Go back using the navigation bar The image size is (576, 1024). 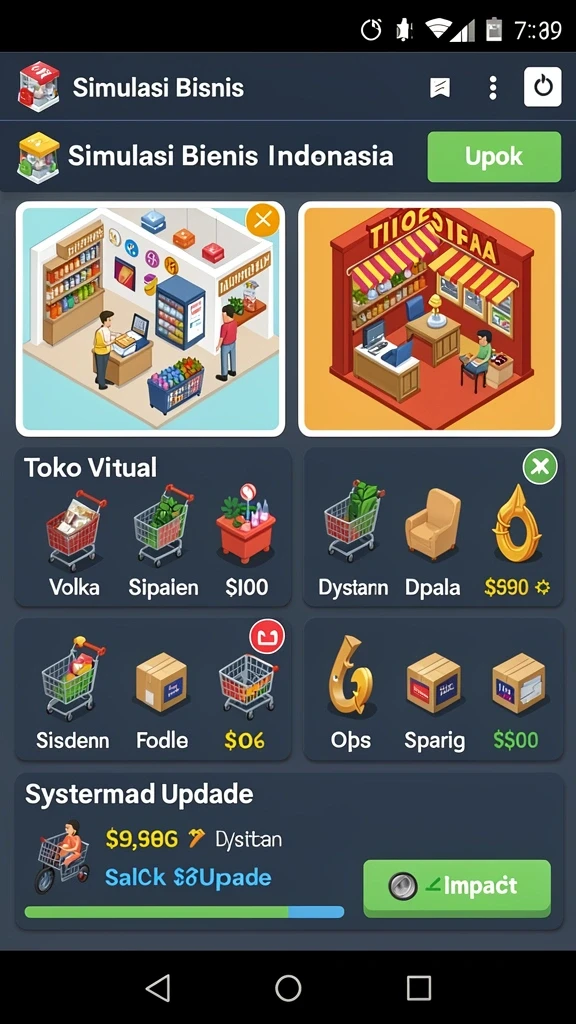[157, 987]
